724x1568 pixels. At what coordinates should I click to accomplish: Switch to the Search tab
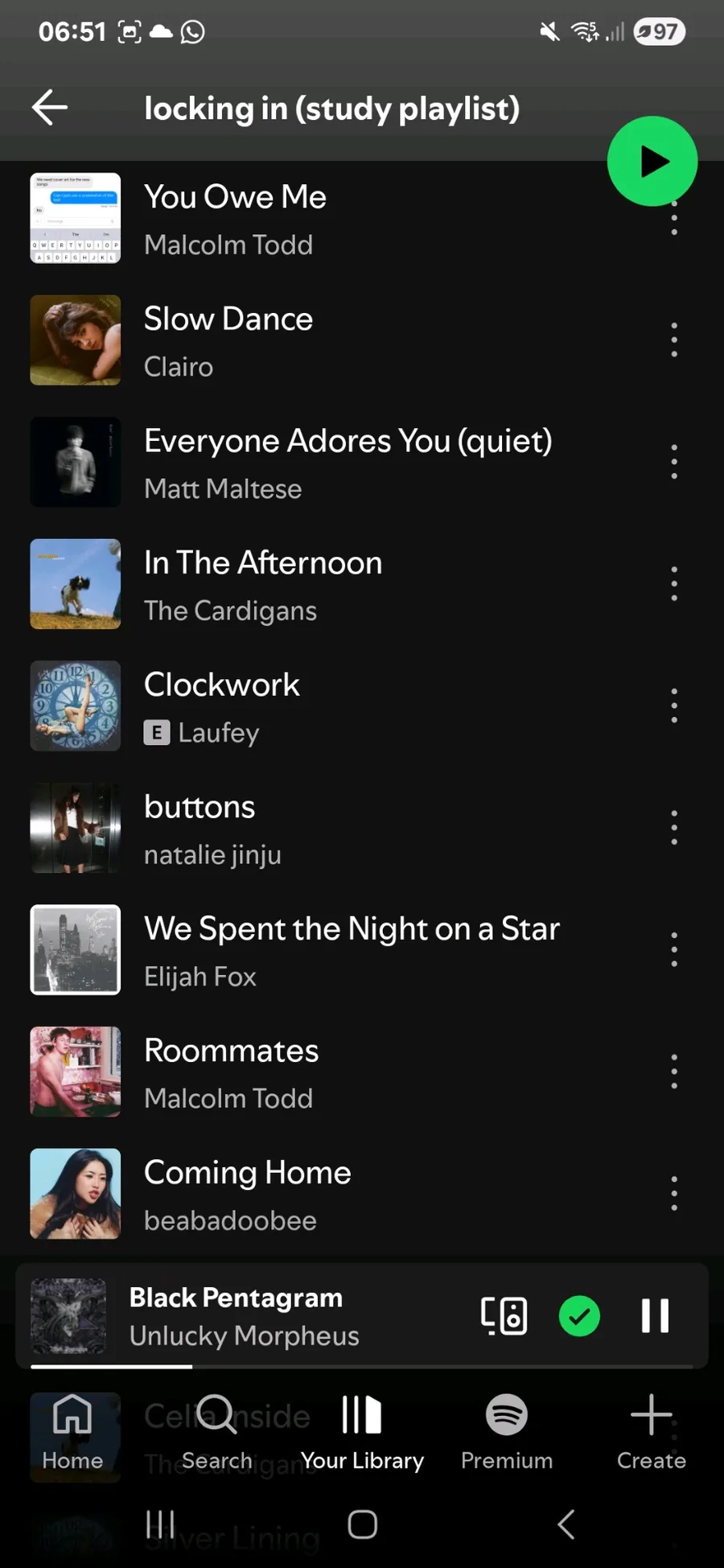pos(216,1433)
